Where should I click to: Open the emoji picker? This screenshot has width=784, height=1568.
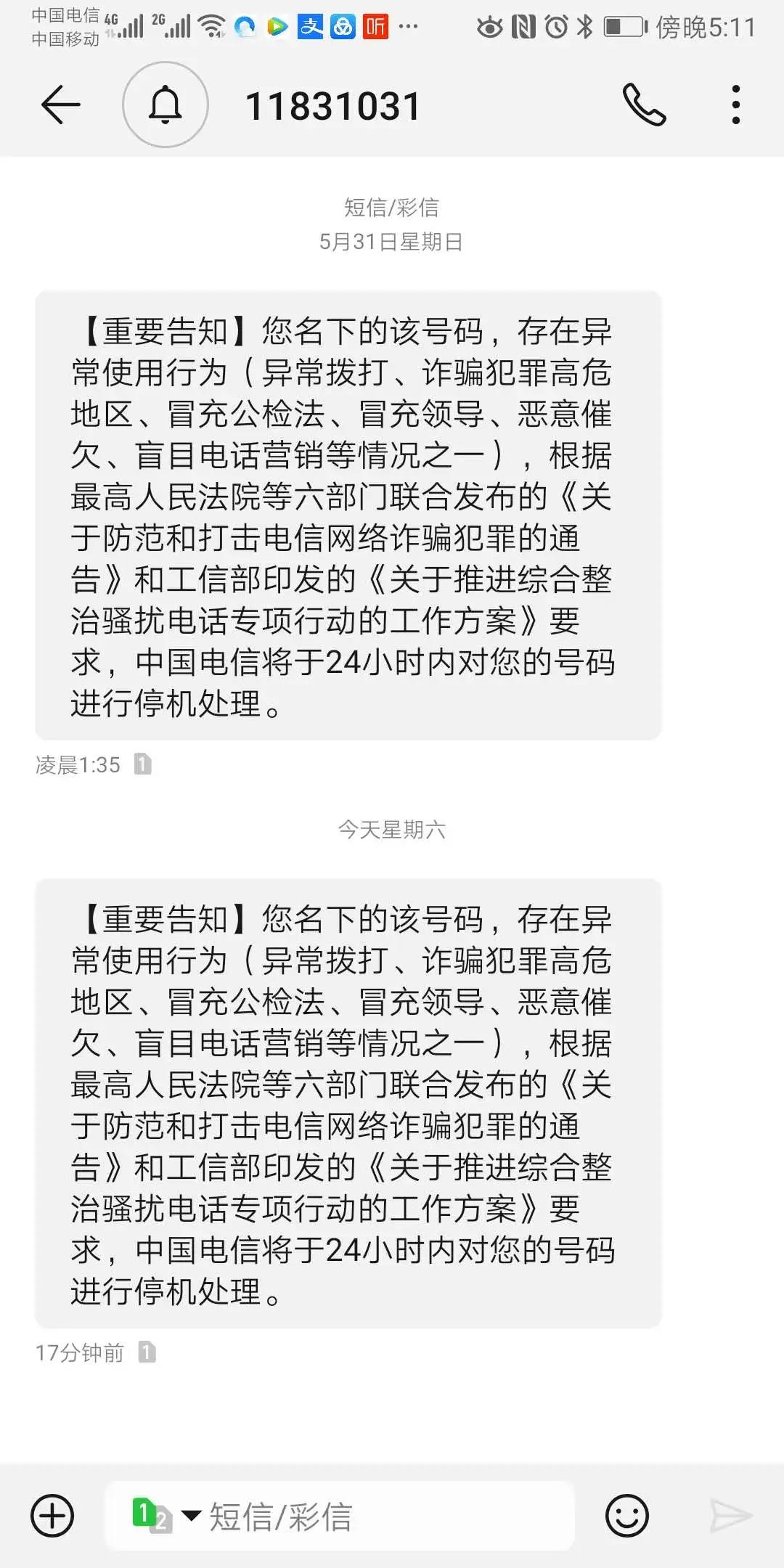626,1516
